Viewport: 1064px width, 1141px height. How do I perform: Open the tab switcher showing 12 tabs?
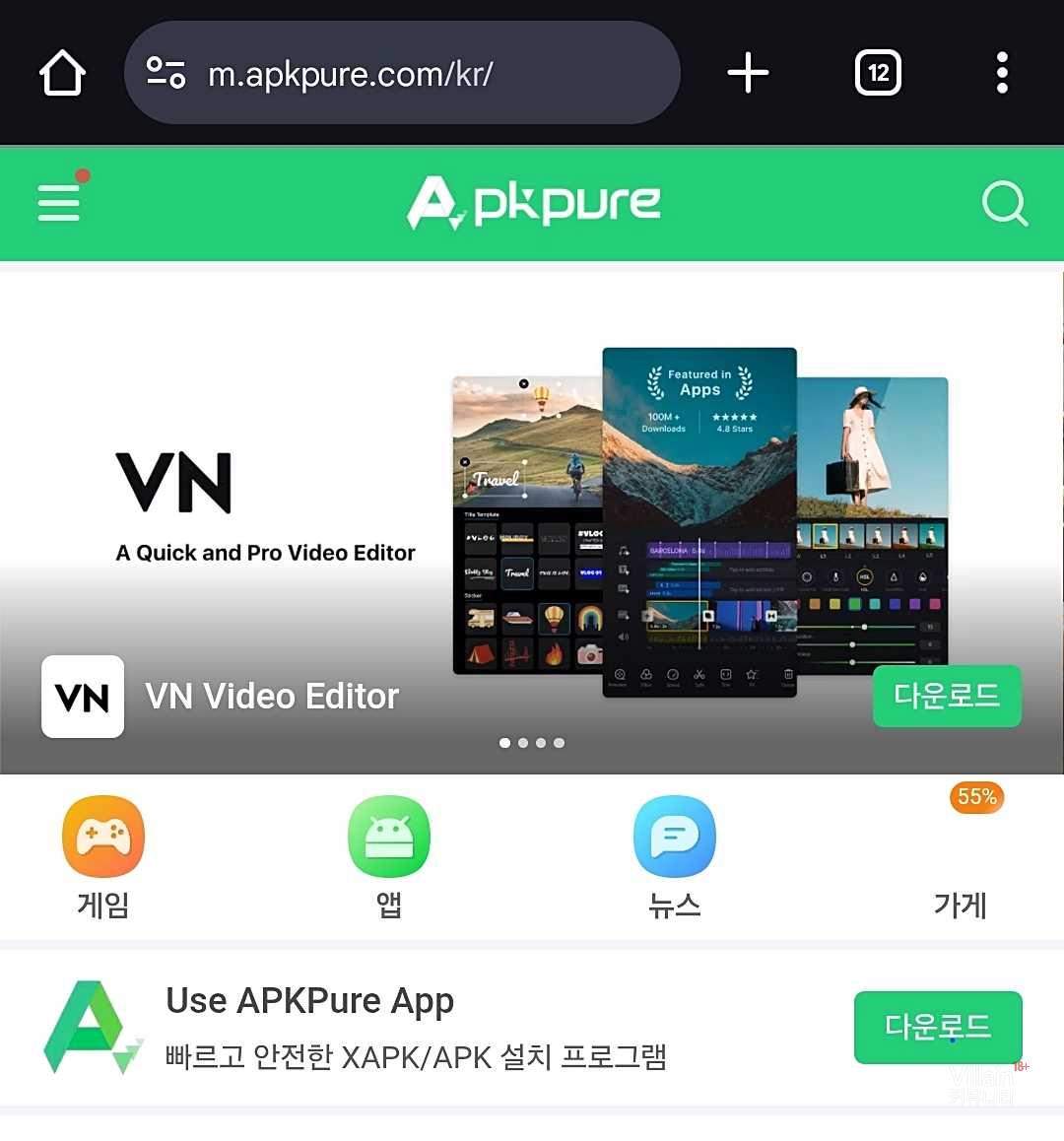coord(878,73)
